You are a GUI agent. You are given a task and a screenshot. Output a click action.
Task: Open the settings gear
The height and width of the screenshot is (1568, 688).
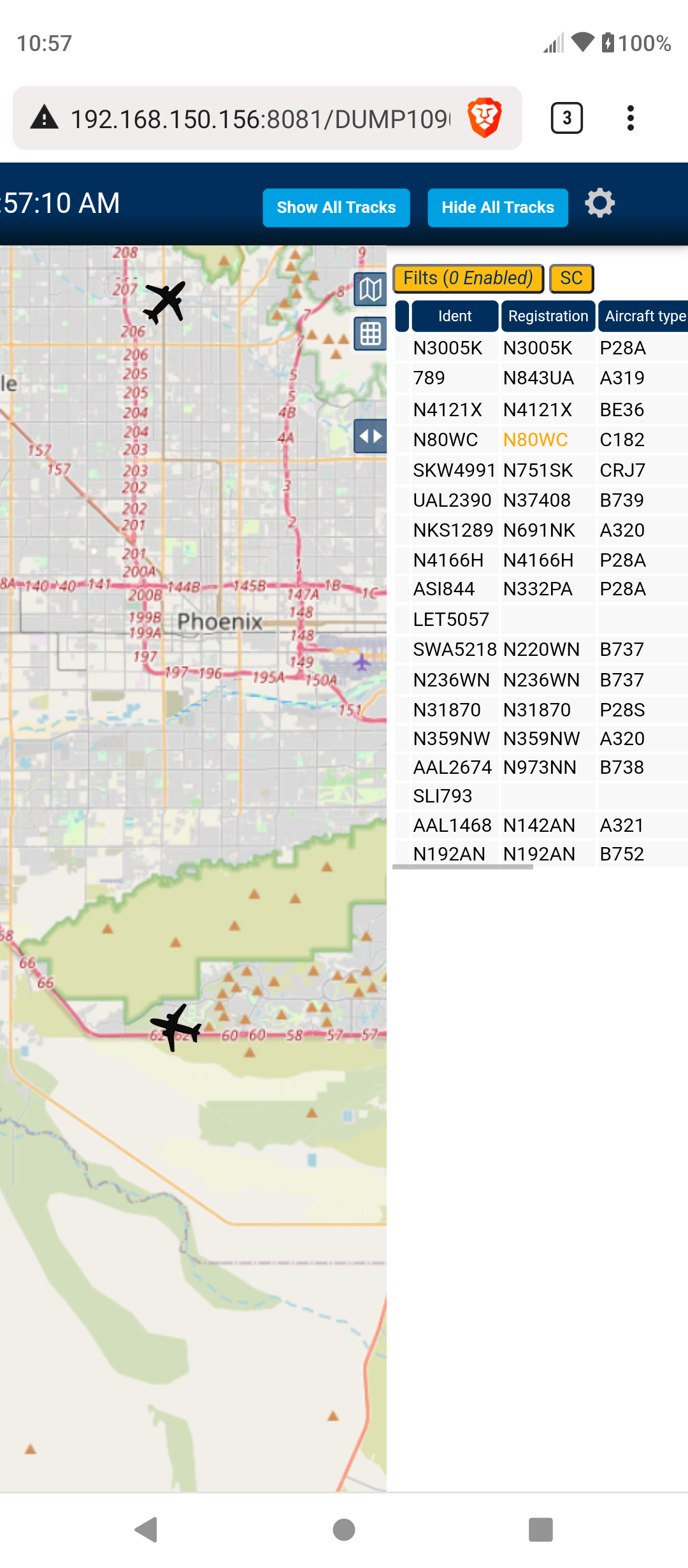coord(599,203)
